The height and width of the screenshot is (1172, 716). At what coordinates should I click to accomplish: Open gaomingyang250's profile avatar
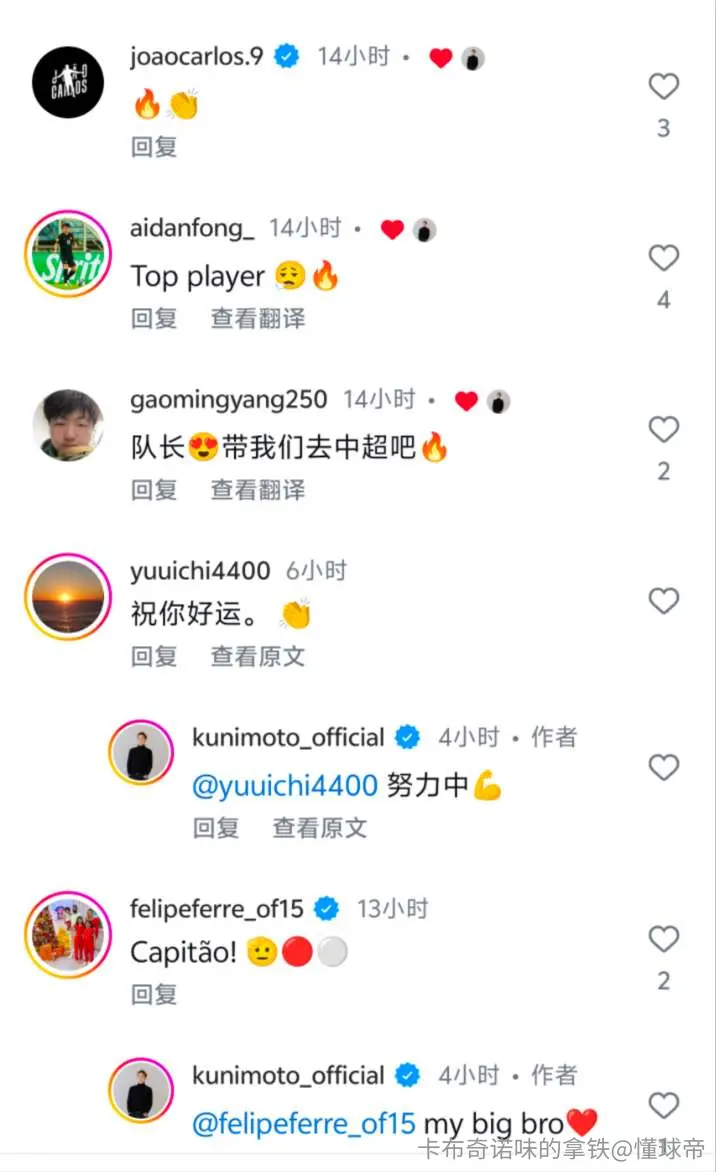(x=68, y=425)
